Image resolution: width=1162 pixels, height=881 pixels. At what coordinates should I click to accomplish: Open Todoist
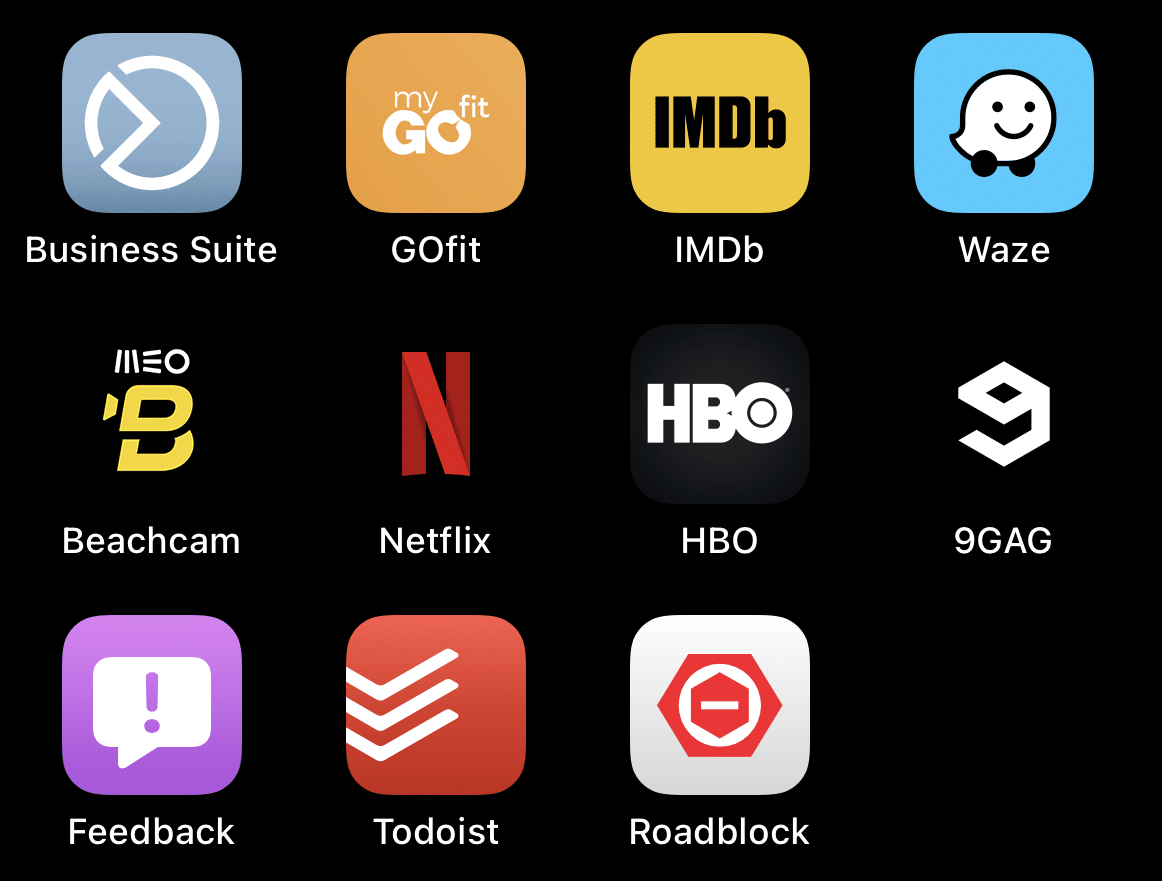pyautogui.click(x=436, y=704)
